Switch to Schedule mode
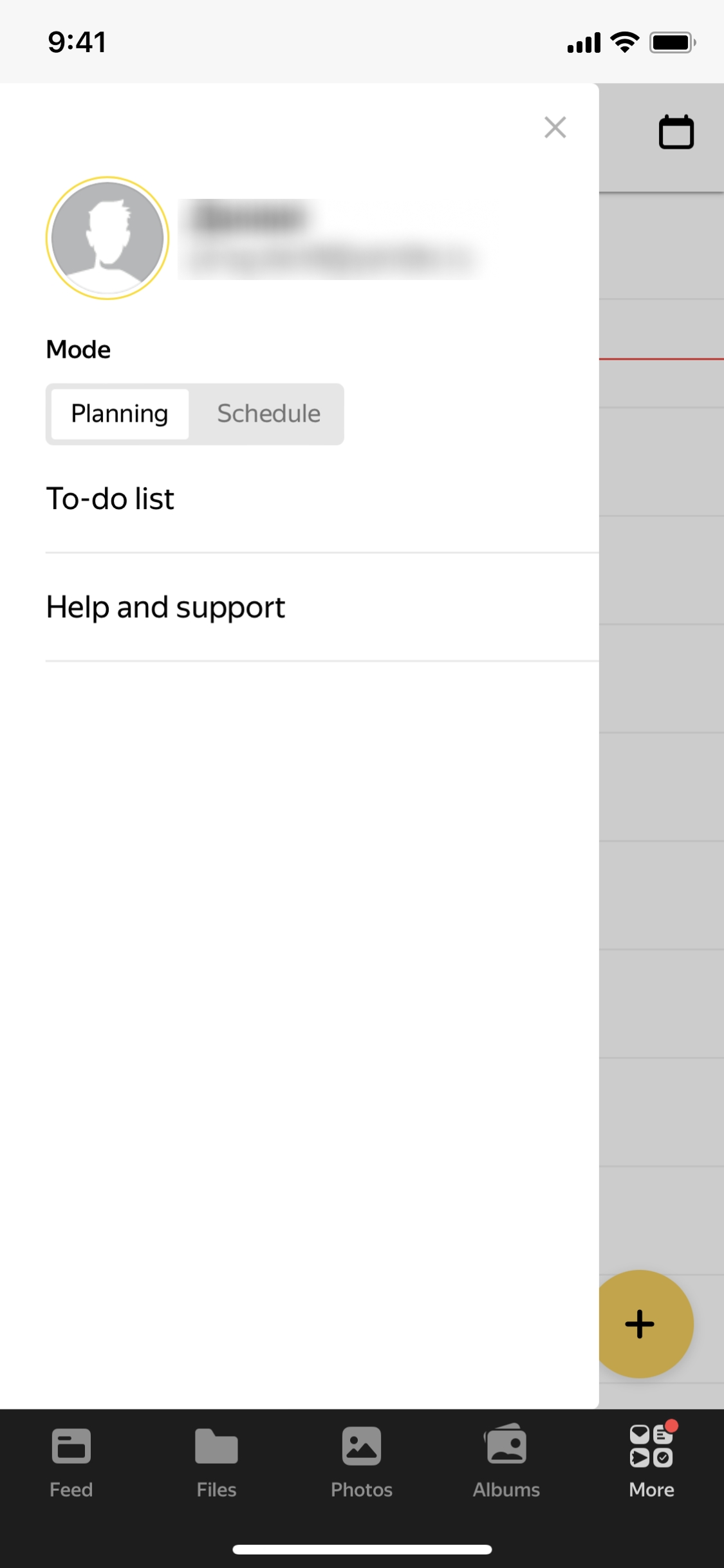Screen dimensions: 724x1568 [268, 414]
